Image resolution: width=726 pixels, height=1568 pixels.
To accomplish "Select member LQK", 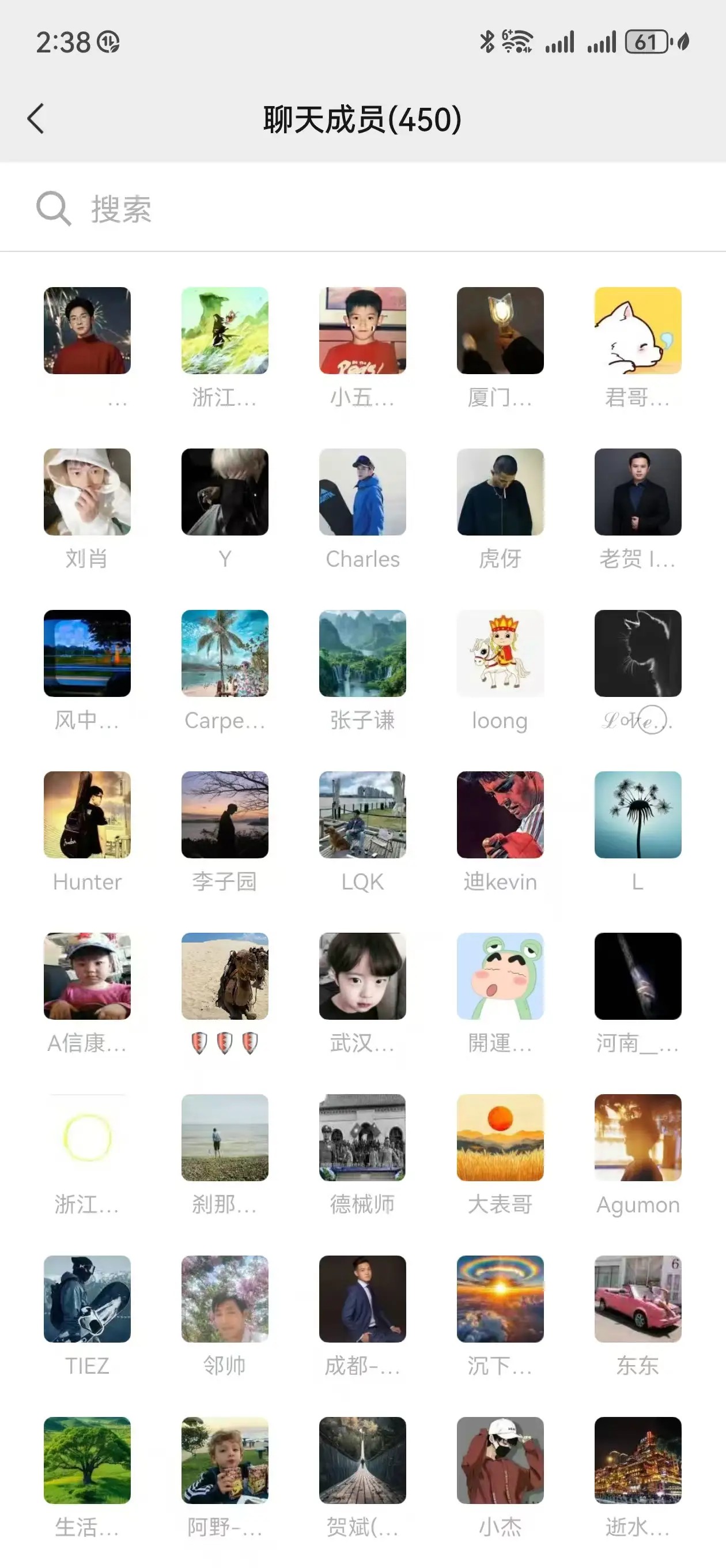I will pyautogui.click(x=362, y=815).
